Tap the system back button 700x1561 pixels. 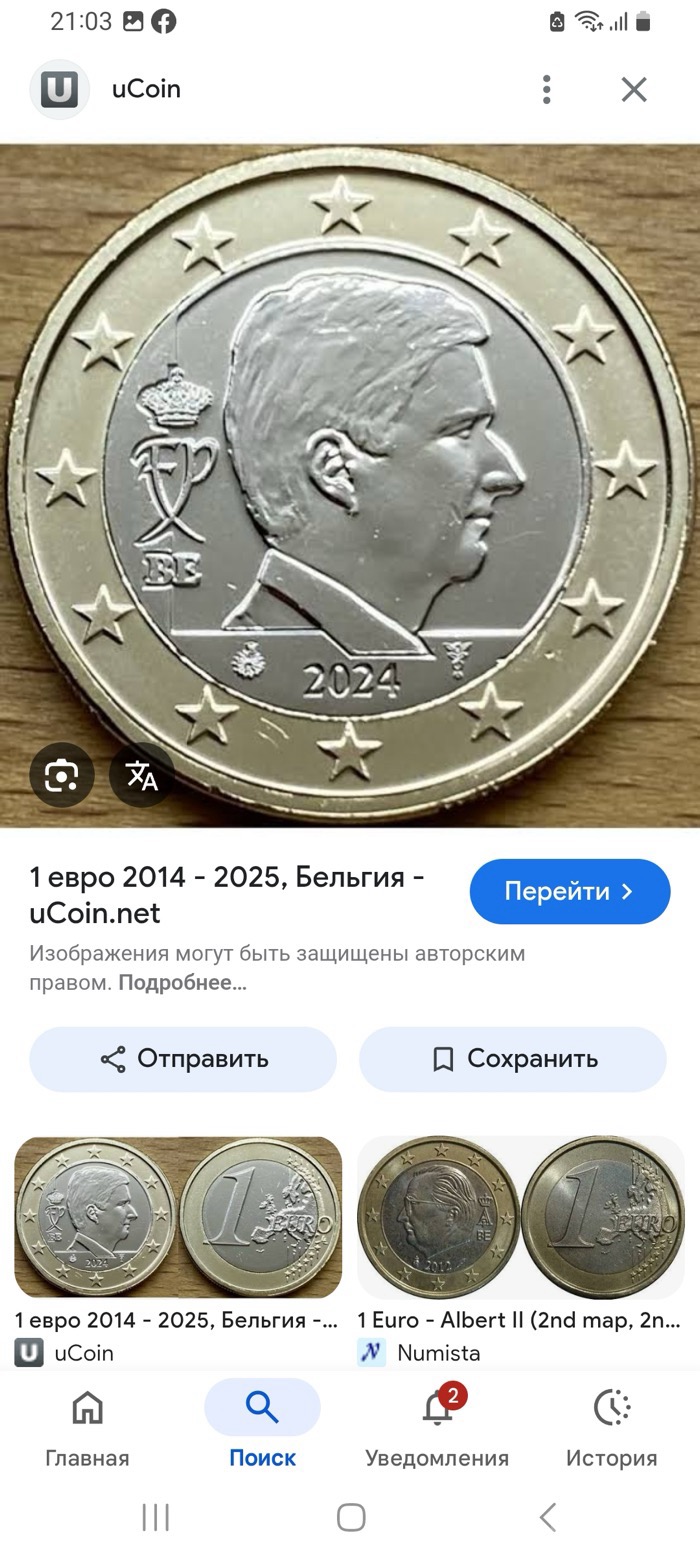pyautogui.click(x=547, y=1517)
